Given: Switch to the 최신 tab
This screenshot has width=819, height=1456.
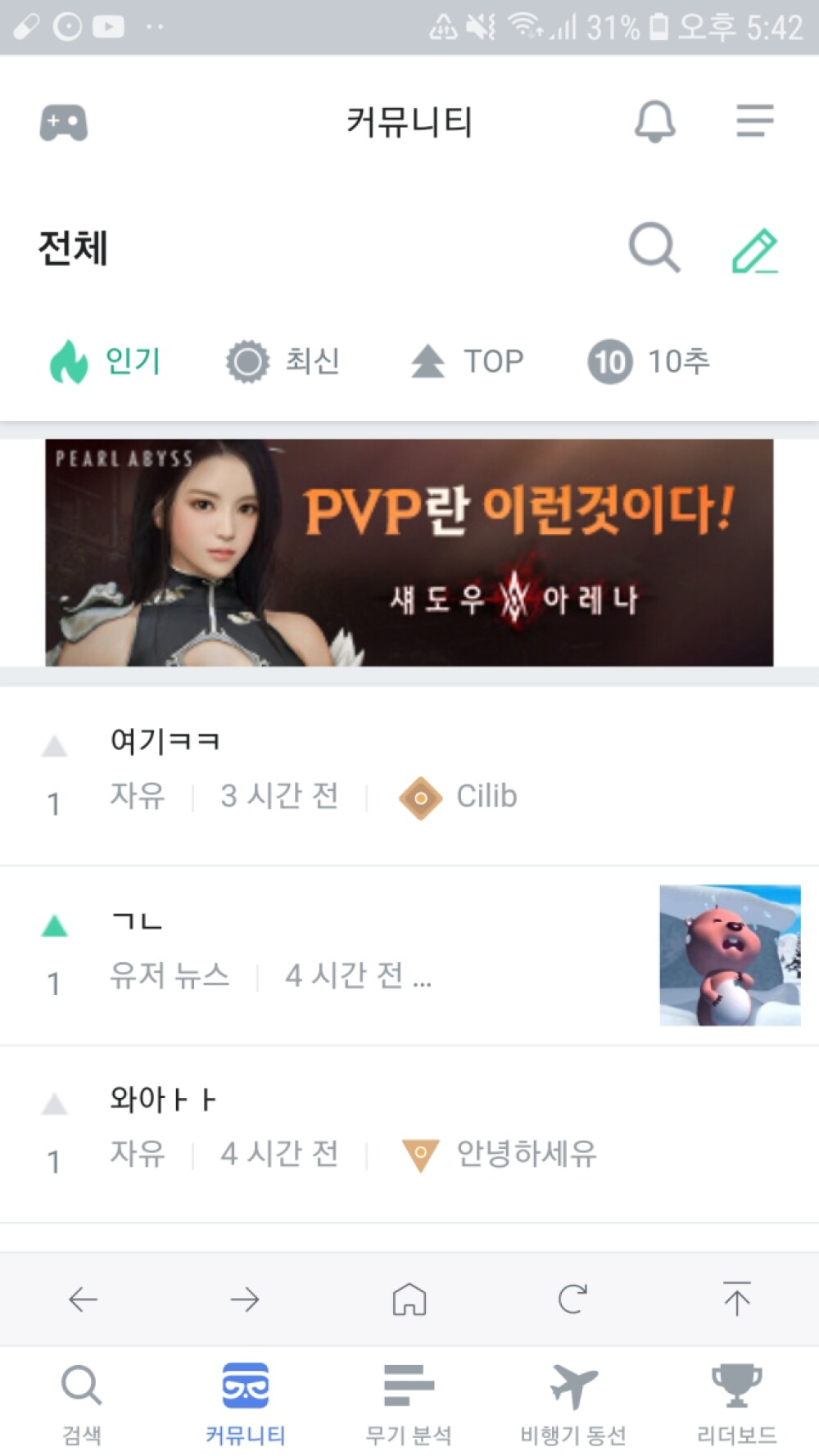Looking at the screenshot, I should click(283, 361).
